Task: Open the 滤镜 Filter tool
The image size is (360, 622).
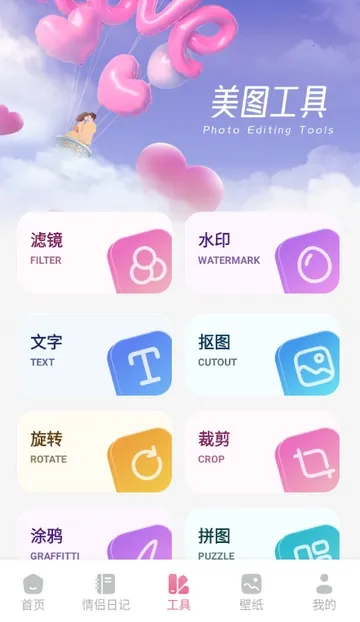Action: point(95,253)
